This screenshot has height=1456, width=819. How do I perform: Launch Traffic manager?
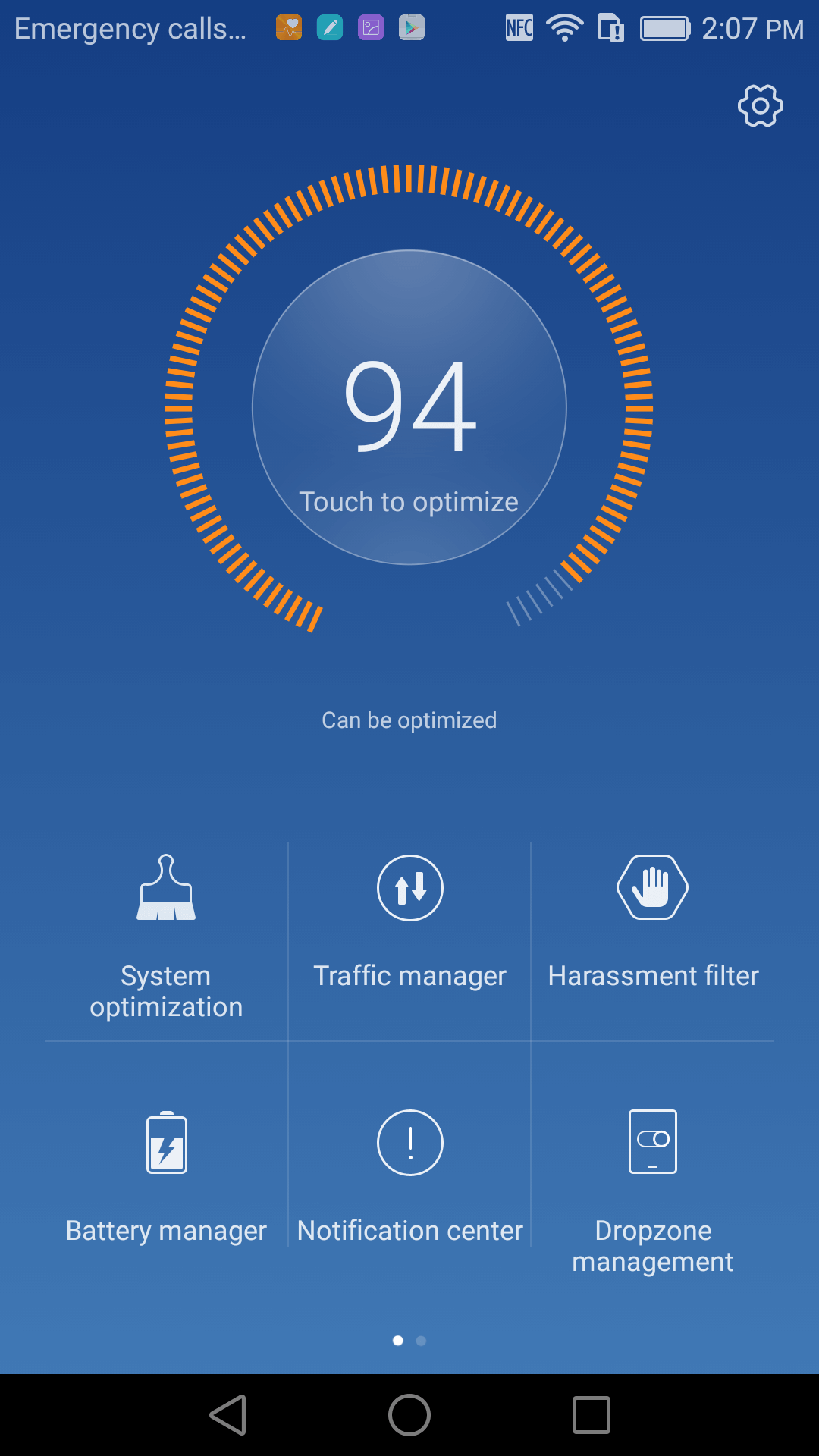point(409,922)
